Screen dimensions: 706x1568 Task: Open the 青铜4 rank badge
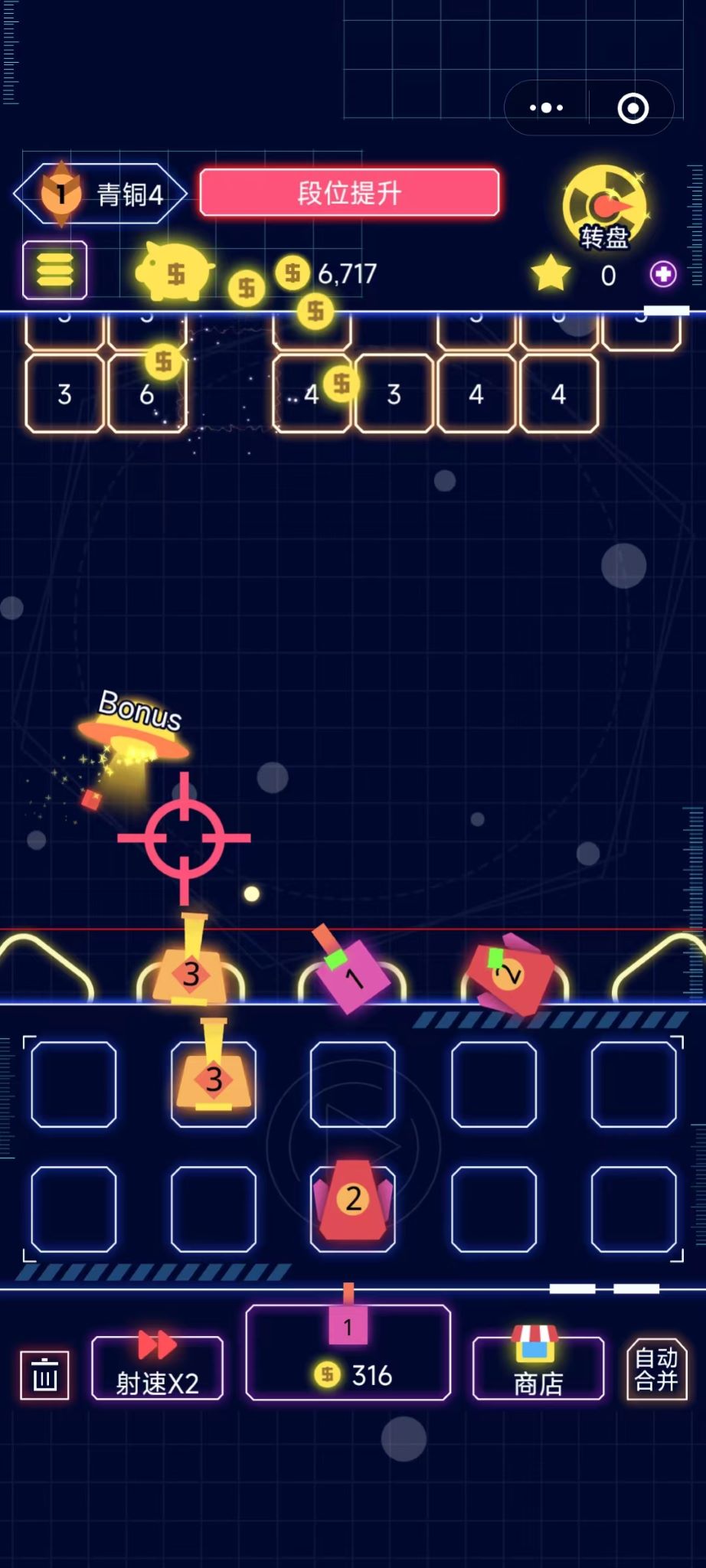click(100, 194)
